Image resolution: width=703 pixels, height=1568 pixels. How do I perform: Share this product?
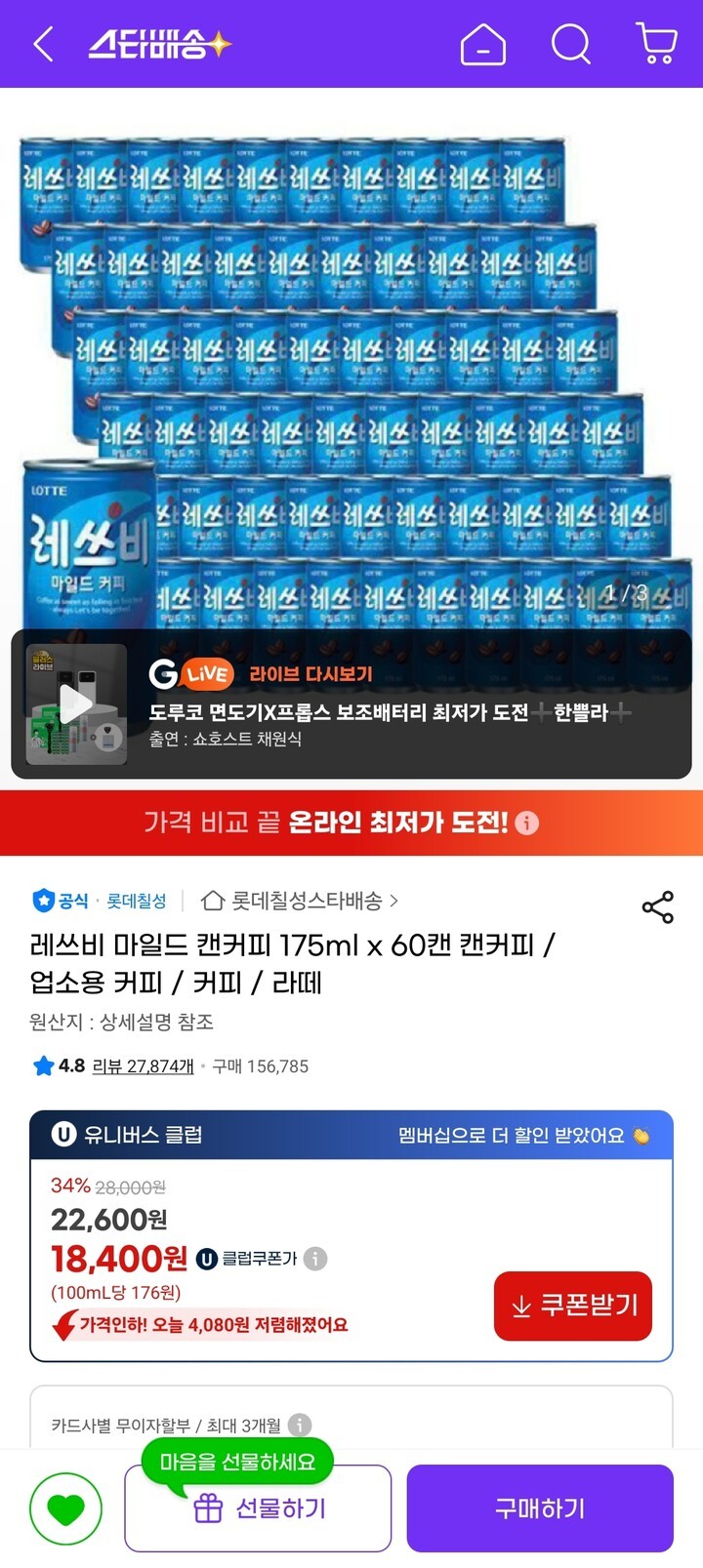point(657,907)
